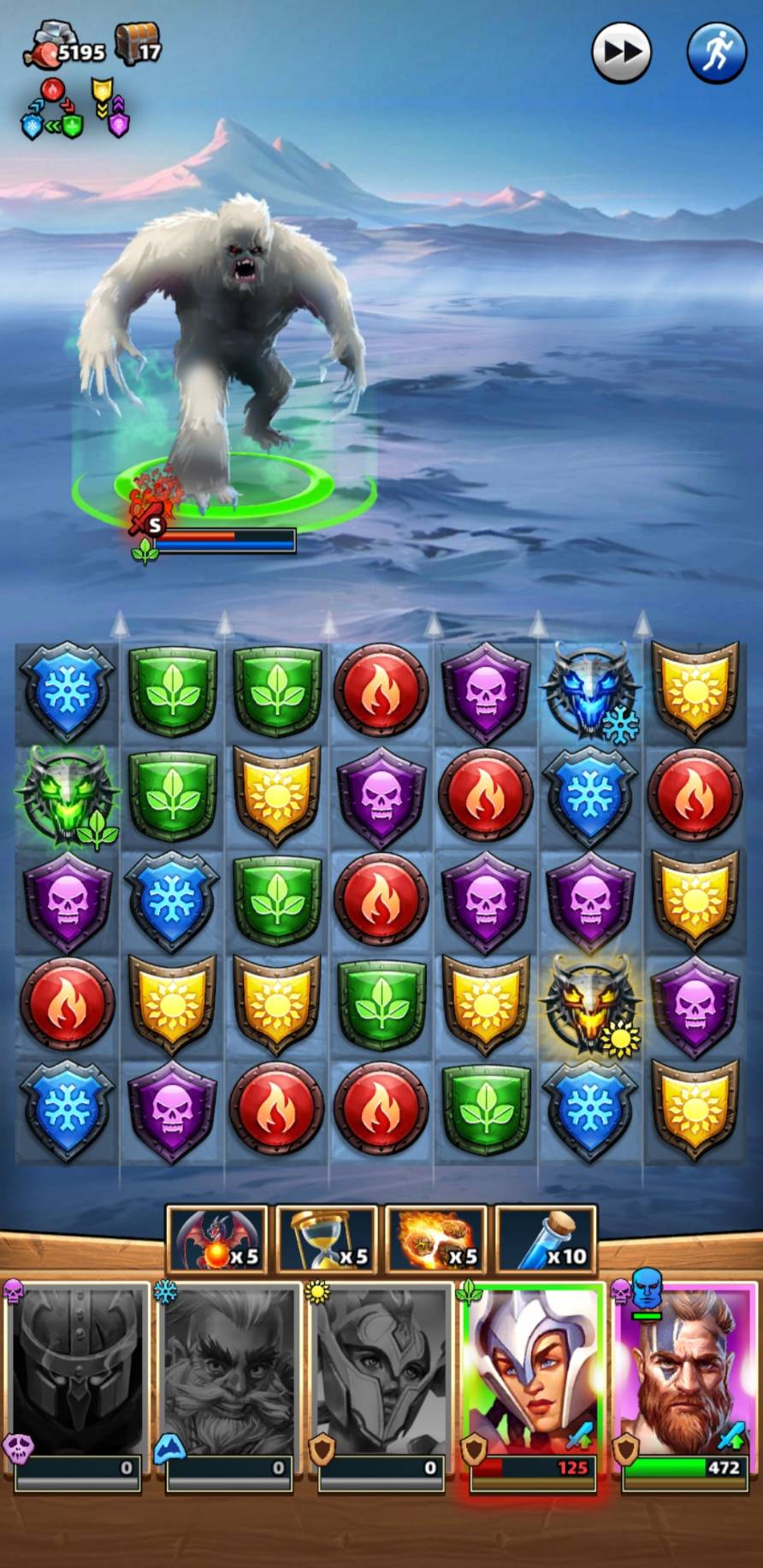This screenshot has height=1568, width=763.
Task: Tap the white yeti enemy to target
Action: tap(224, 351)
